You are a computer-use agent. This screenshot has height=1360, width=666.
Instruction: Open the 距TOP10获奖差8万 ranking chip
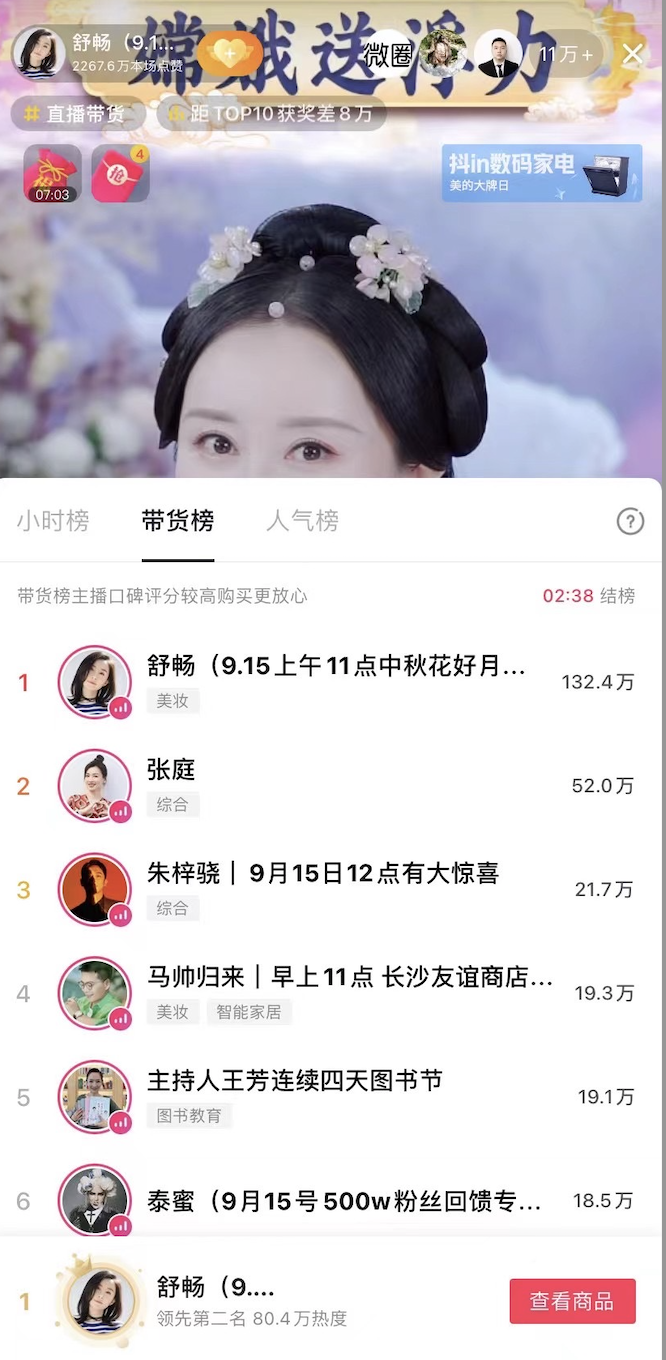coord(270,114)
